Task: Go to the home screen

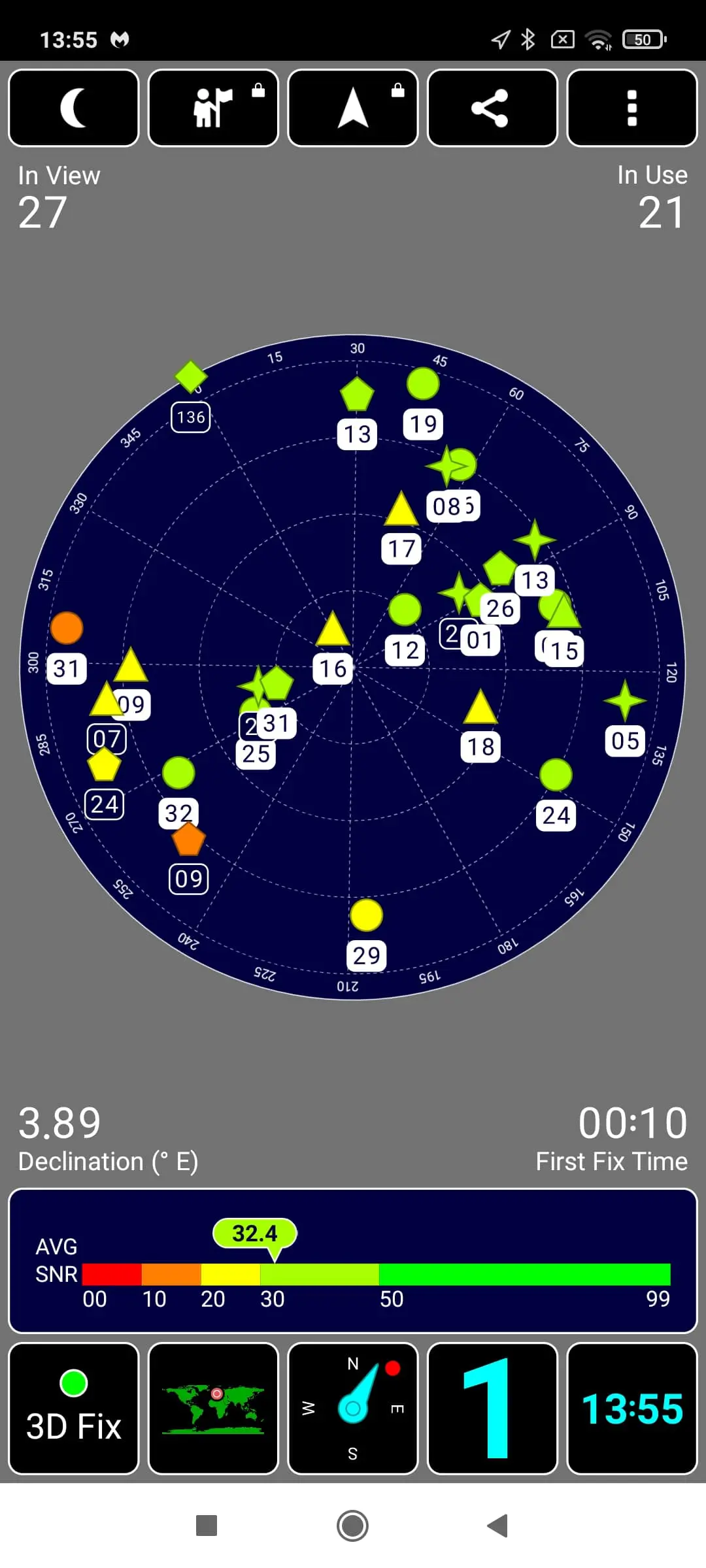Action: click(x=353, y=1526)
